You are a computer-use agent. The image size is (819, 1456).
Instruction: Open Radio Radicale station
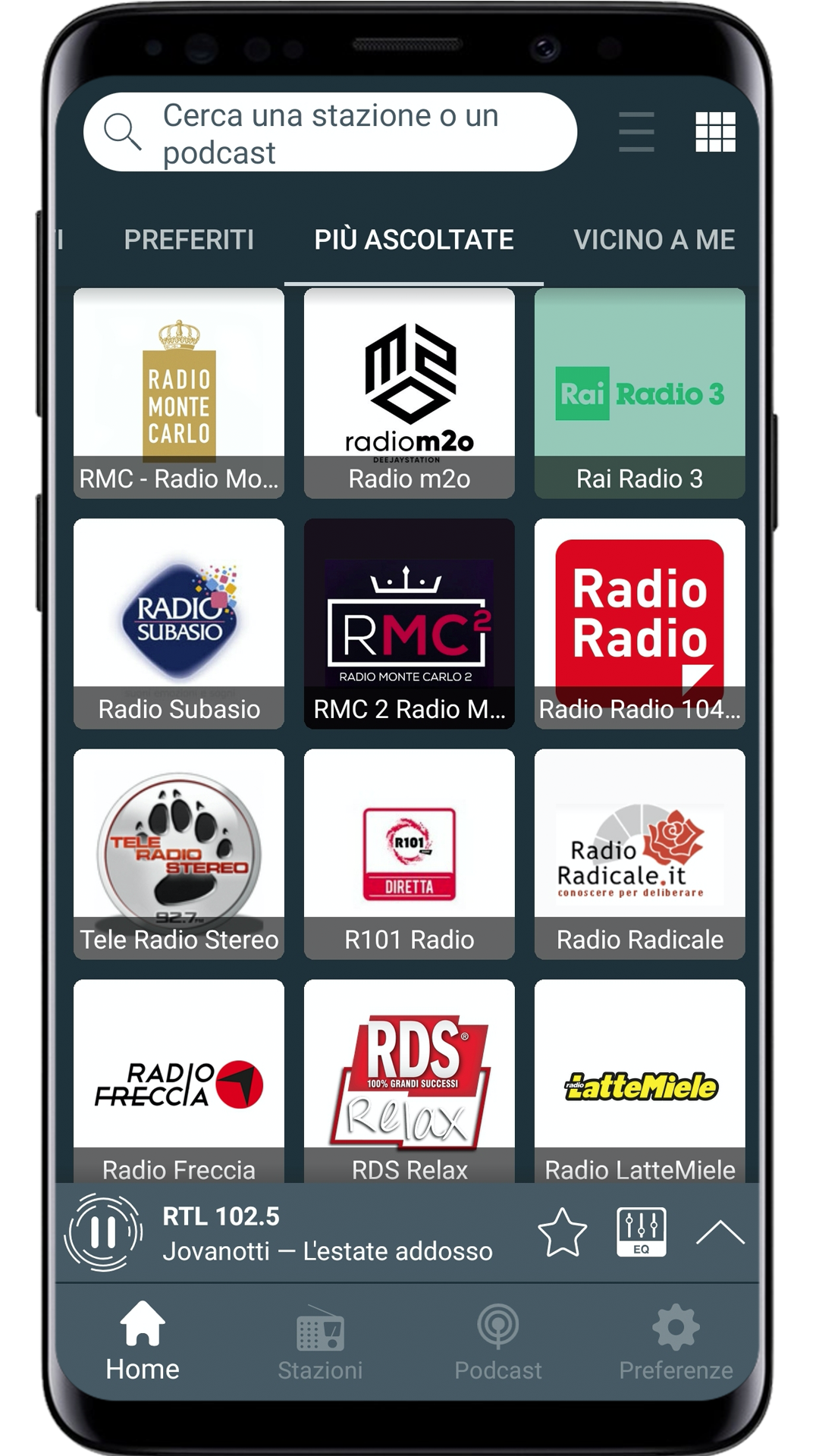coord(639,854)
